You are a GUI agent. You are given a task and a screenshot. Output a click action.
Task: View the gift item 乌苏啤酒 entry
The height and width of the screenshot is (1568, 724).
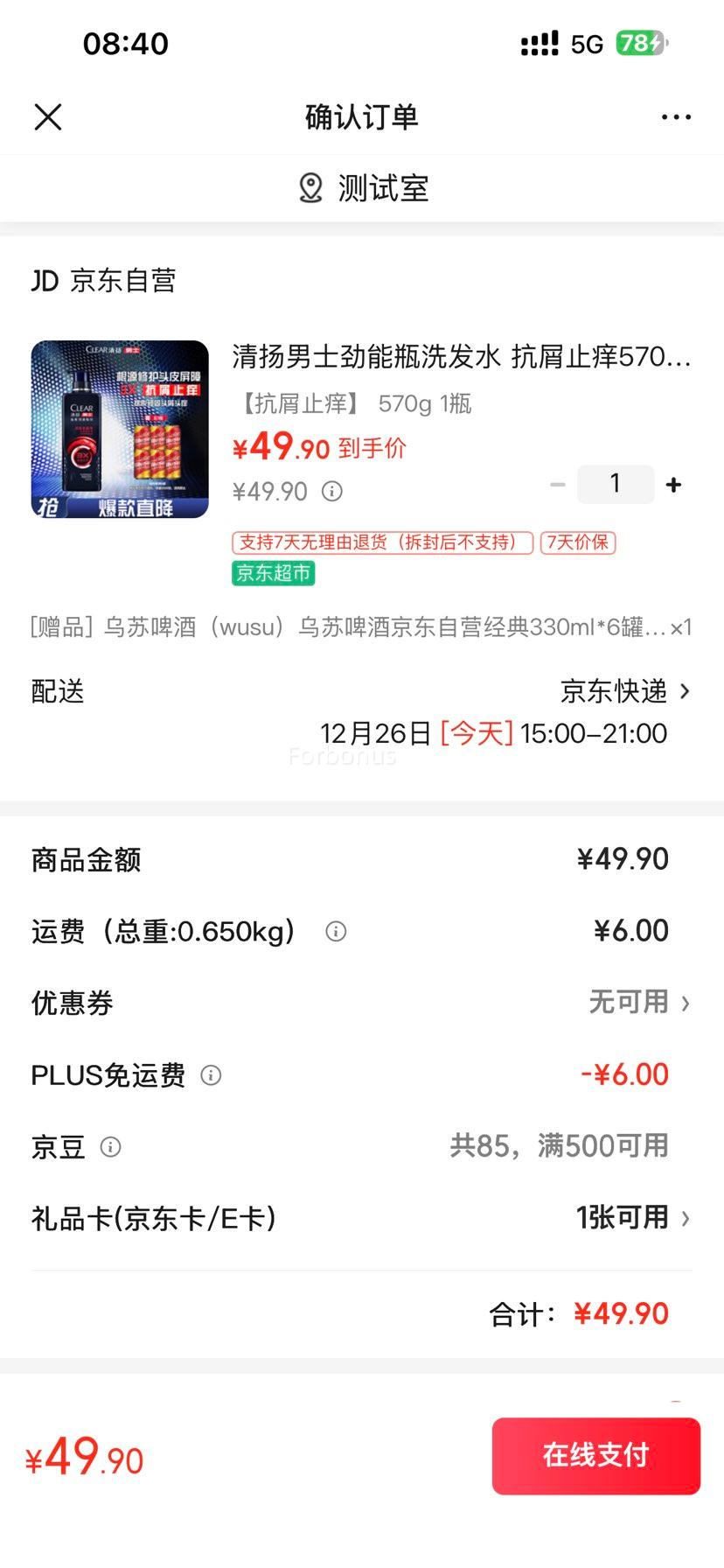click(x=359, y=626)
